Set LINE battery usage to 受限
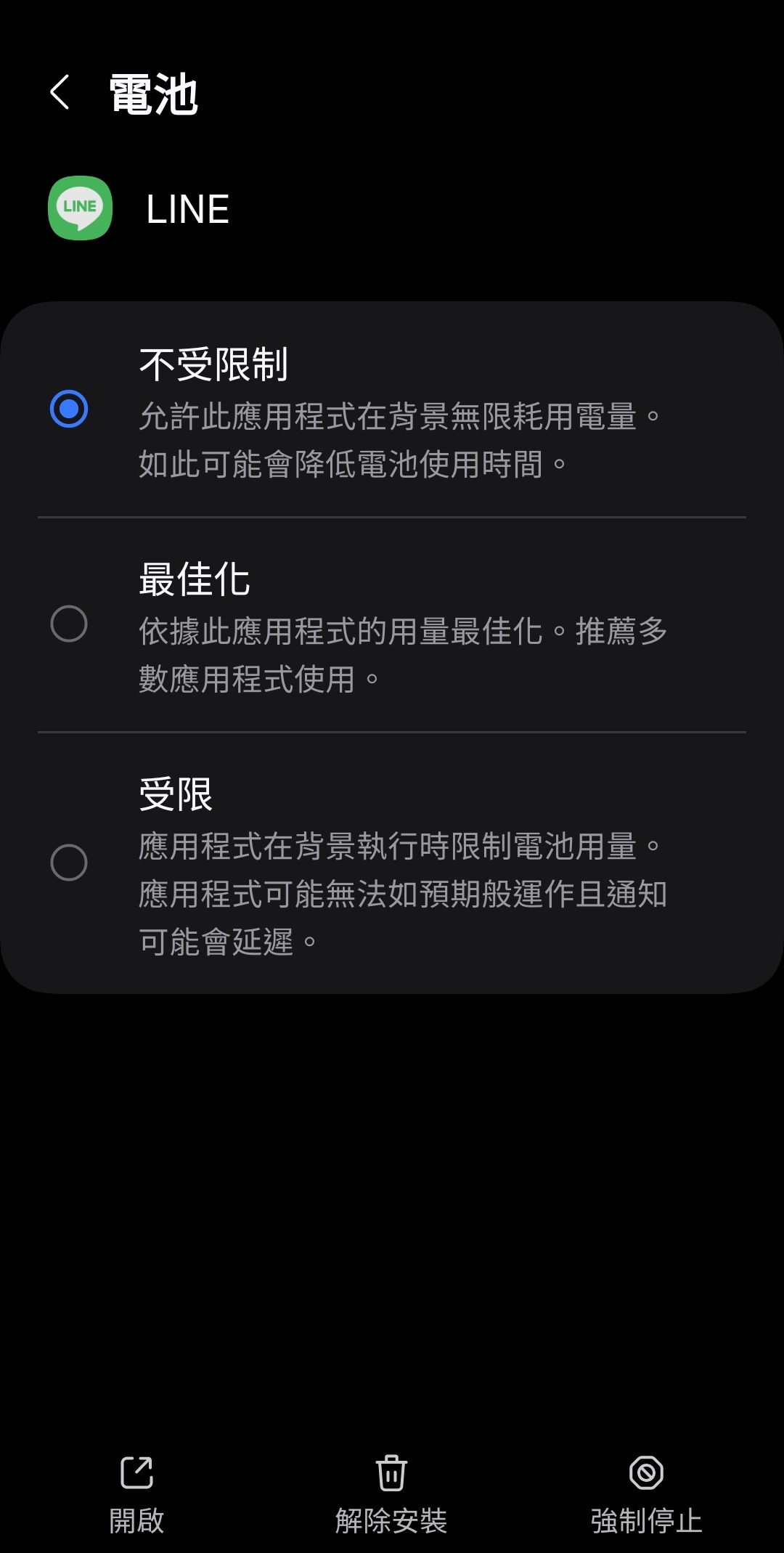The height and width of the screenshot is (1553, 784). point(69,863)
